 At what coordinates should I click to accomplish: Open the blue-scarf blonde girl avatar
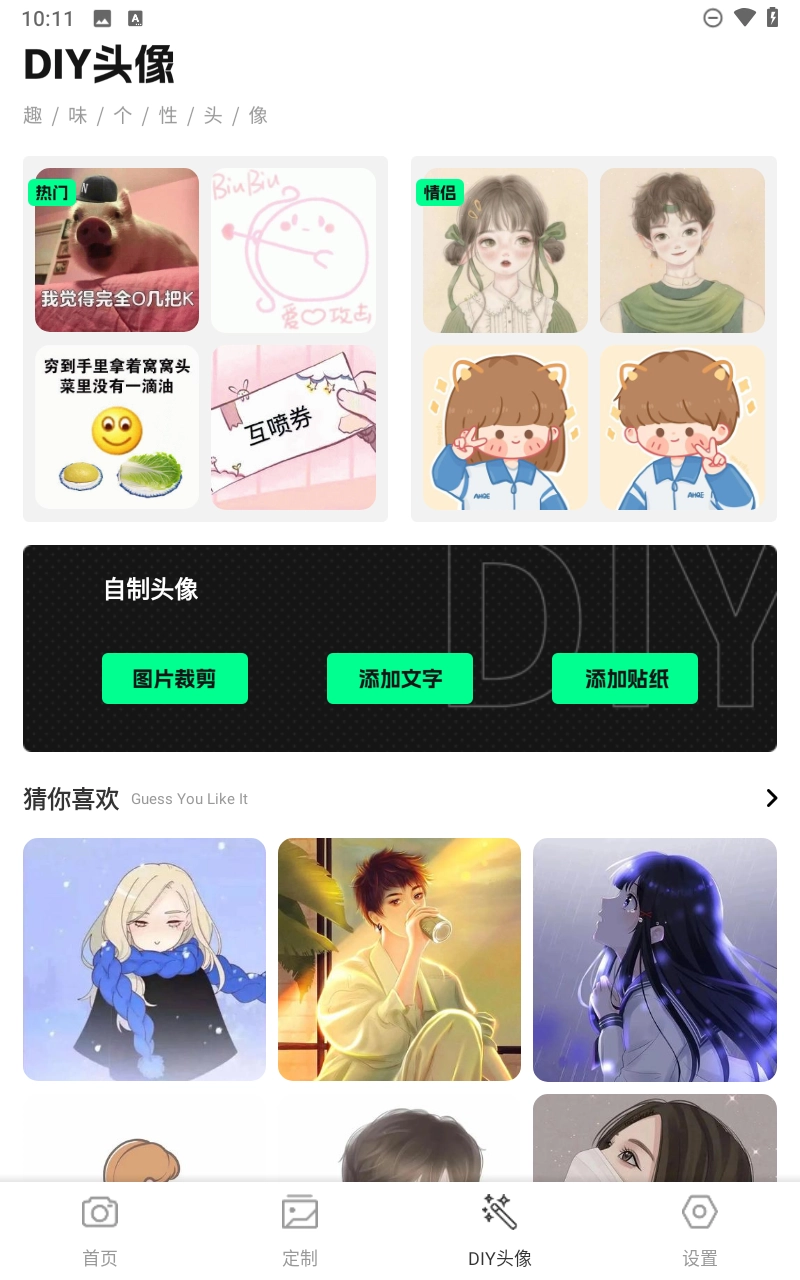[x=144, y=959]
